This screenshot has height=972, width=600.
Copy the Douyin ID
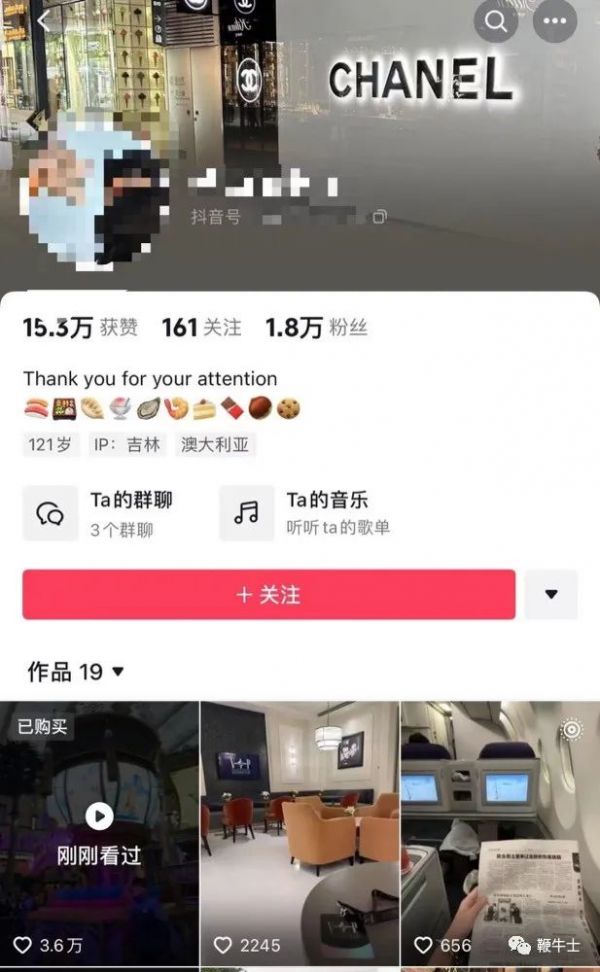pos(381,216)
